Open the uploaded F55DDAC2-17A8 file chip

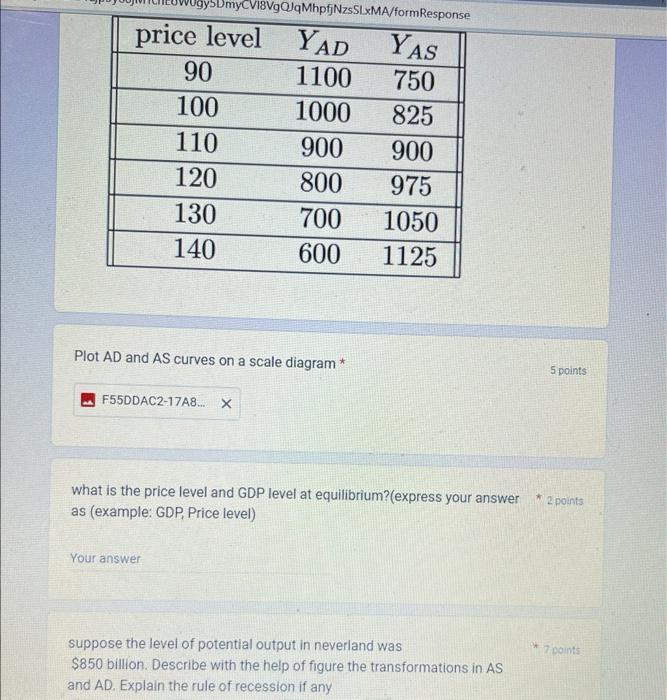tap(150, 404)
